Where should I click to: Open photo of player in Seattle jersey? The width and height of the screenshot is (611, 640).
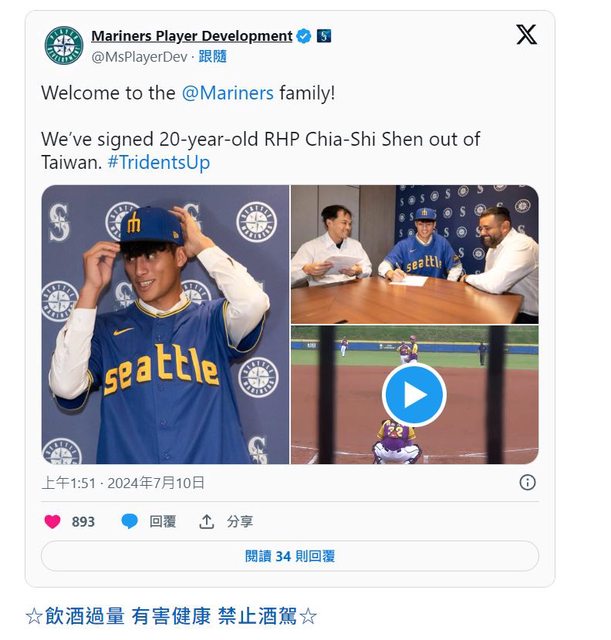point(165,324)
